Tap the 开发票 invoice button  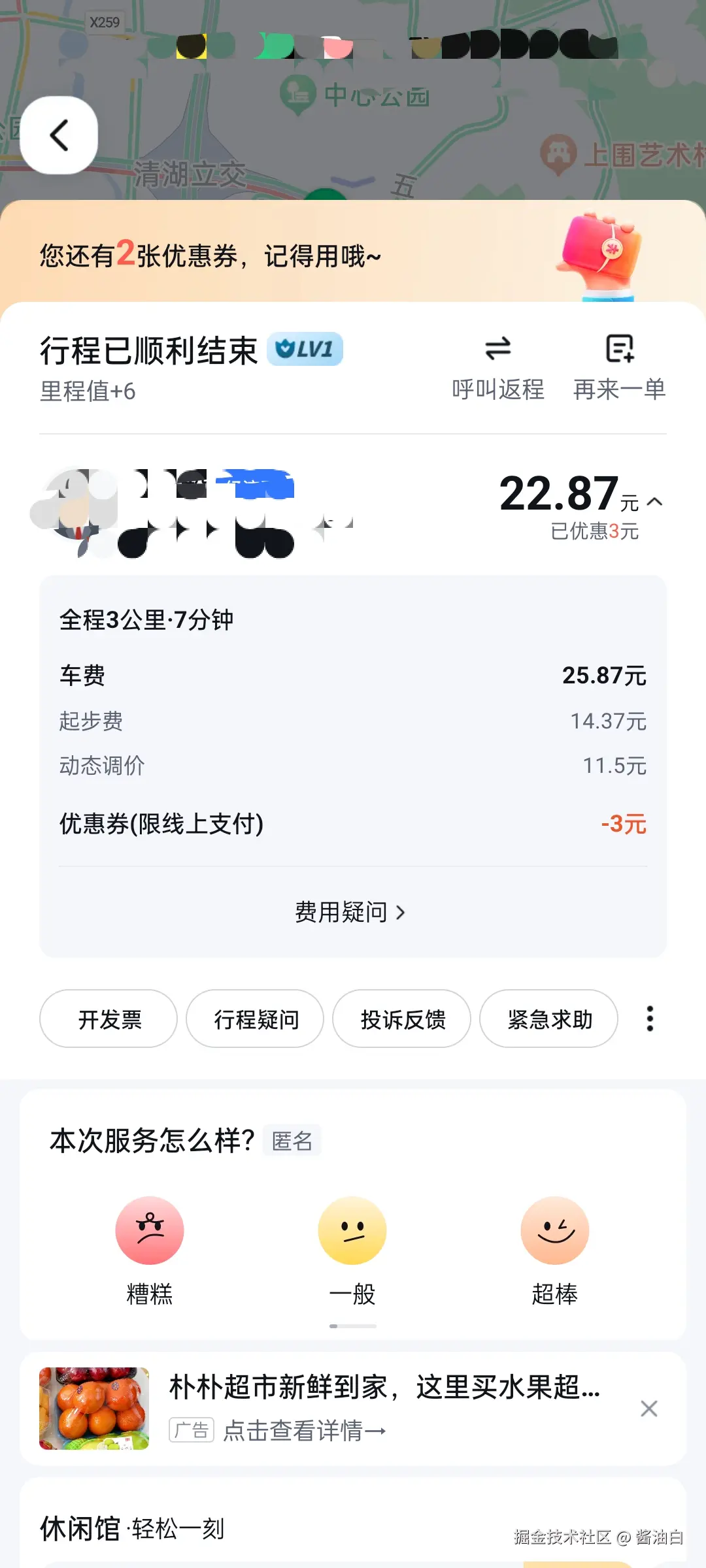[x=107, y=1019]
